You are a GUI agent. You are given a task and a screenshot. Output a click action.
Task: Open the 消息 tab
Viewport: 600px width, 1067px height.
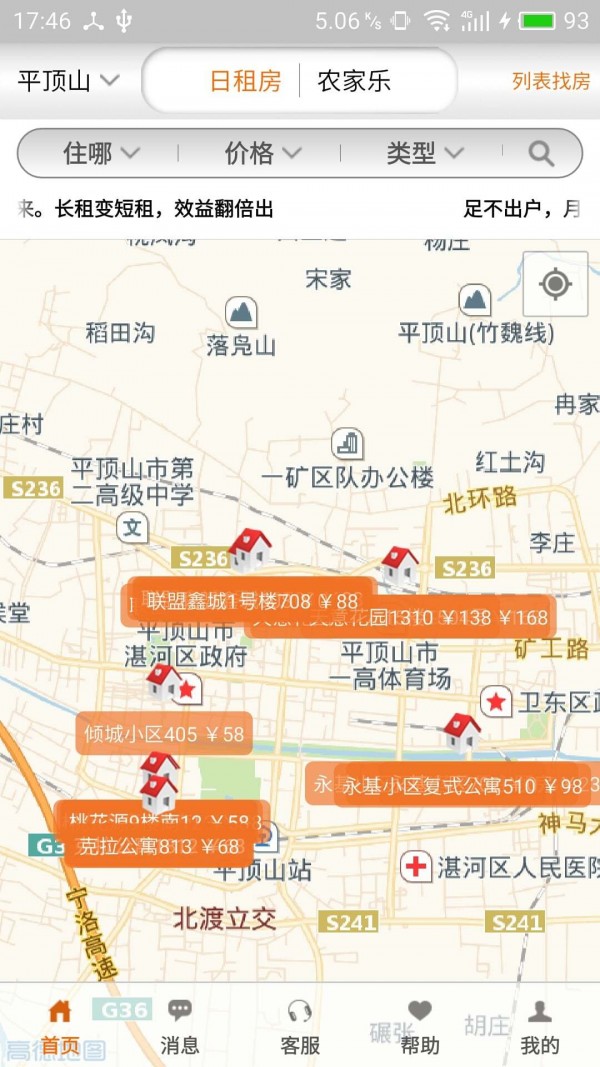[180, 1028]
